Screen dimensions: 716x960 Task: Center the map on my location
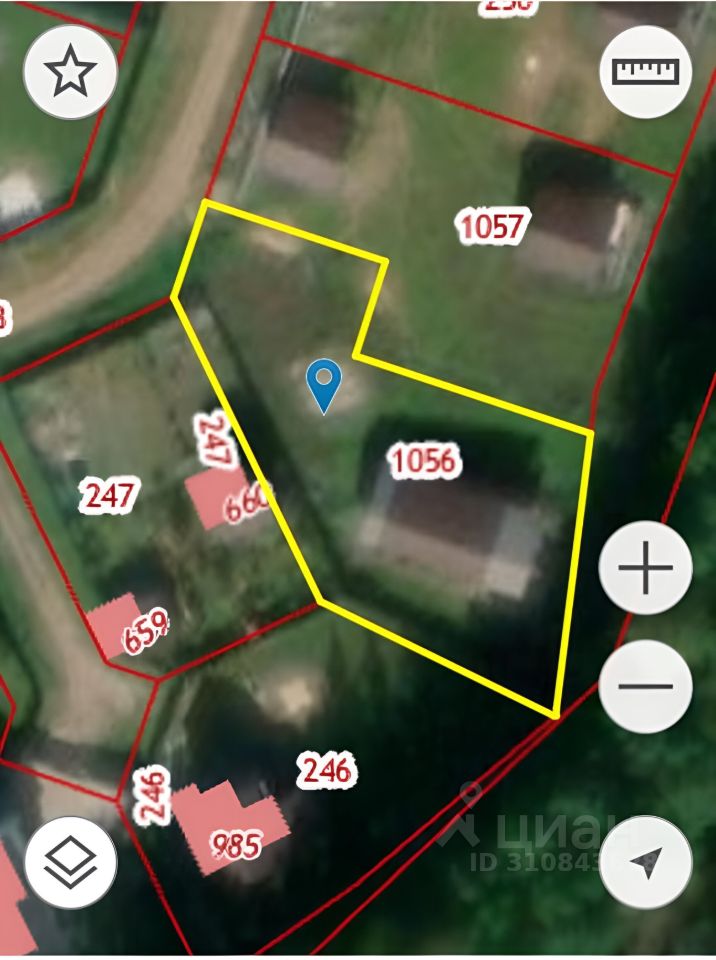[x=646, y=862]
